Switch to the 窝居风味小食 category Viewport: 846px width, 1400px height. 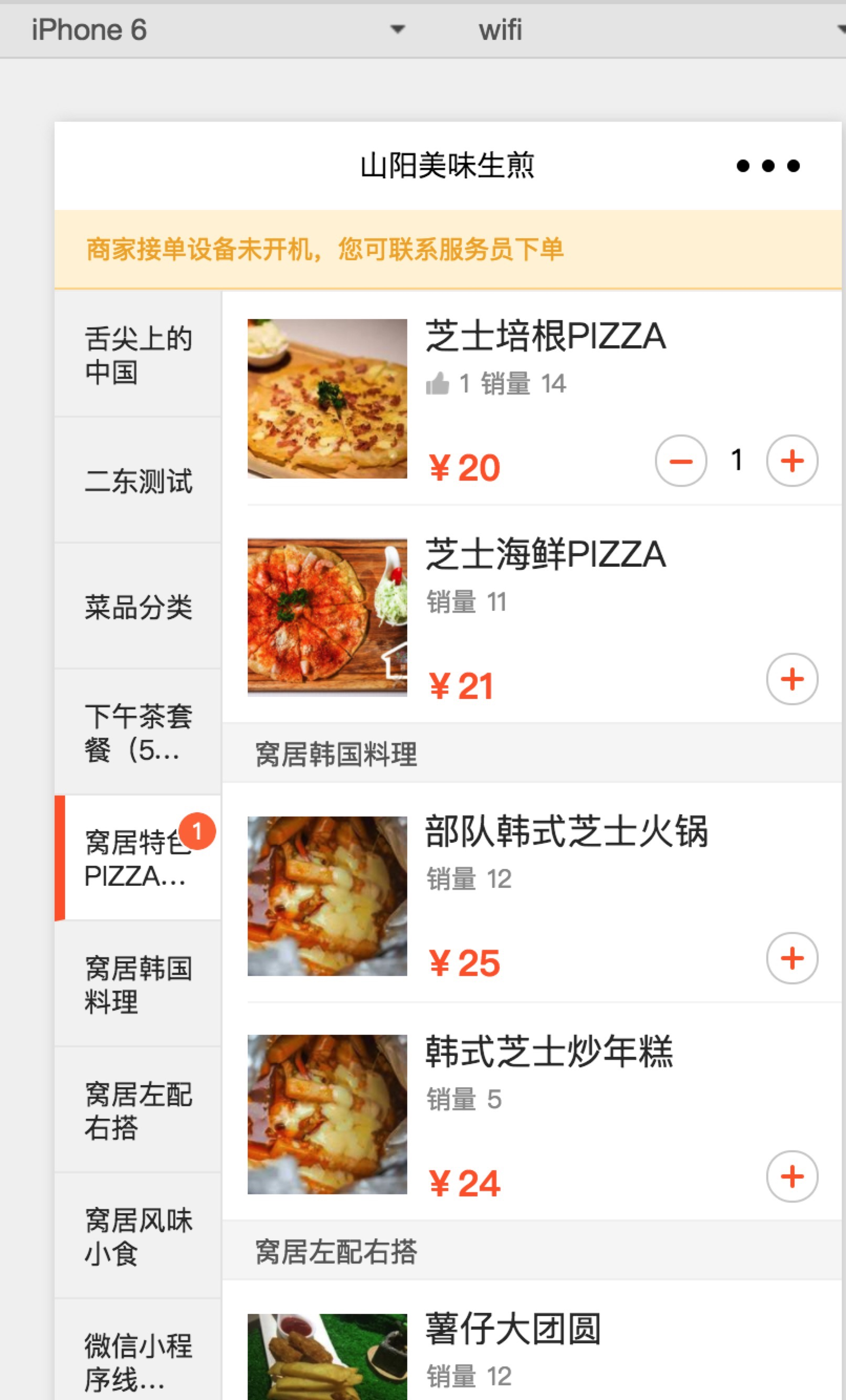coord(138,1236)
